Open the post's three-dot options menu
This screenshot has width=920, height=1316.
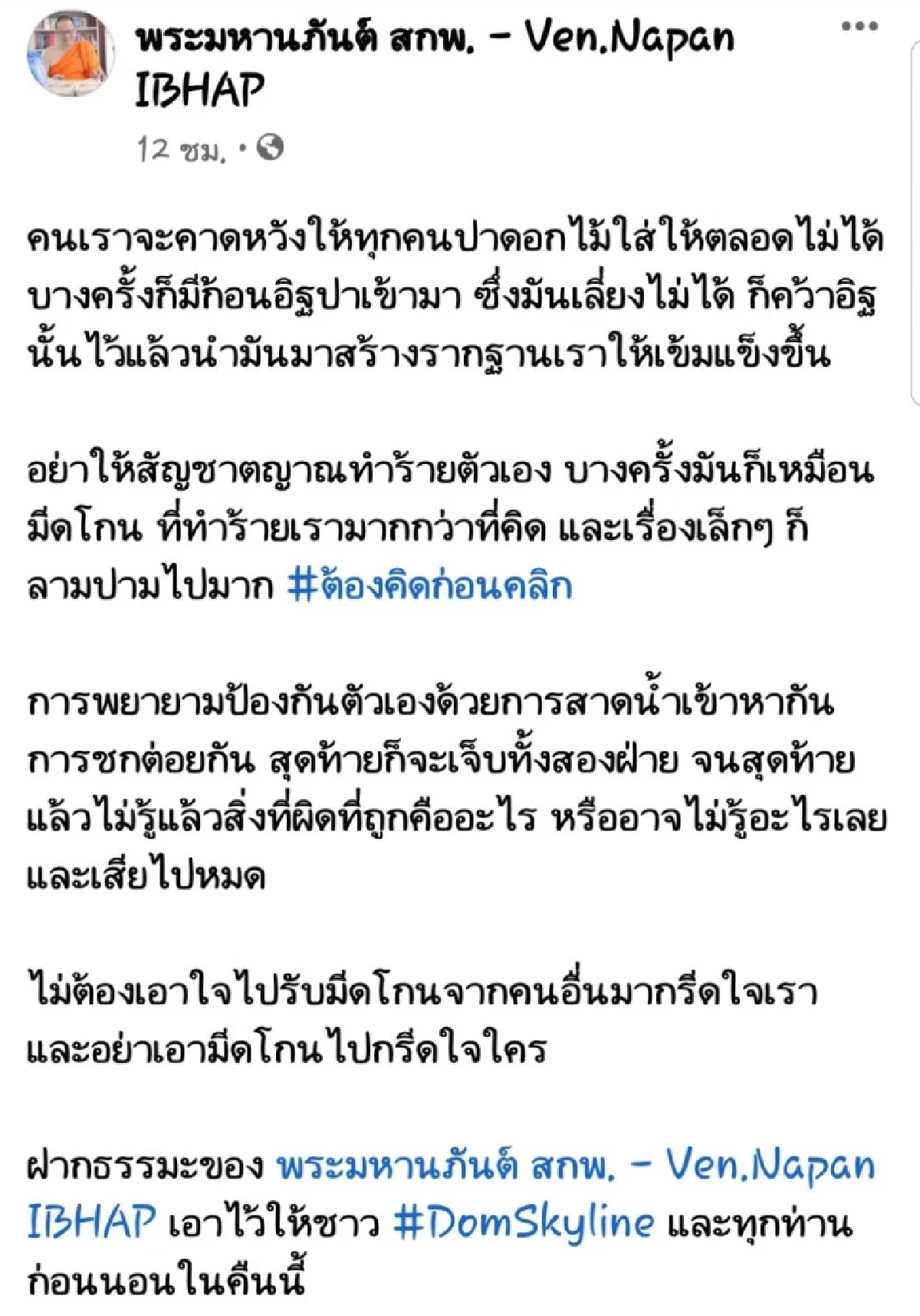coord(859,27)
